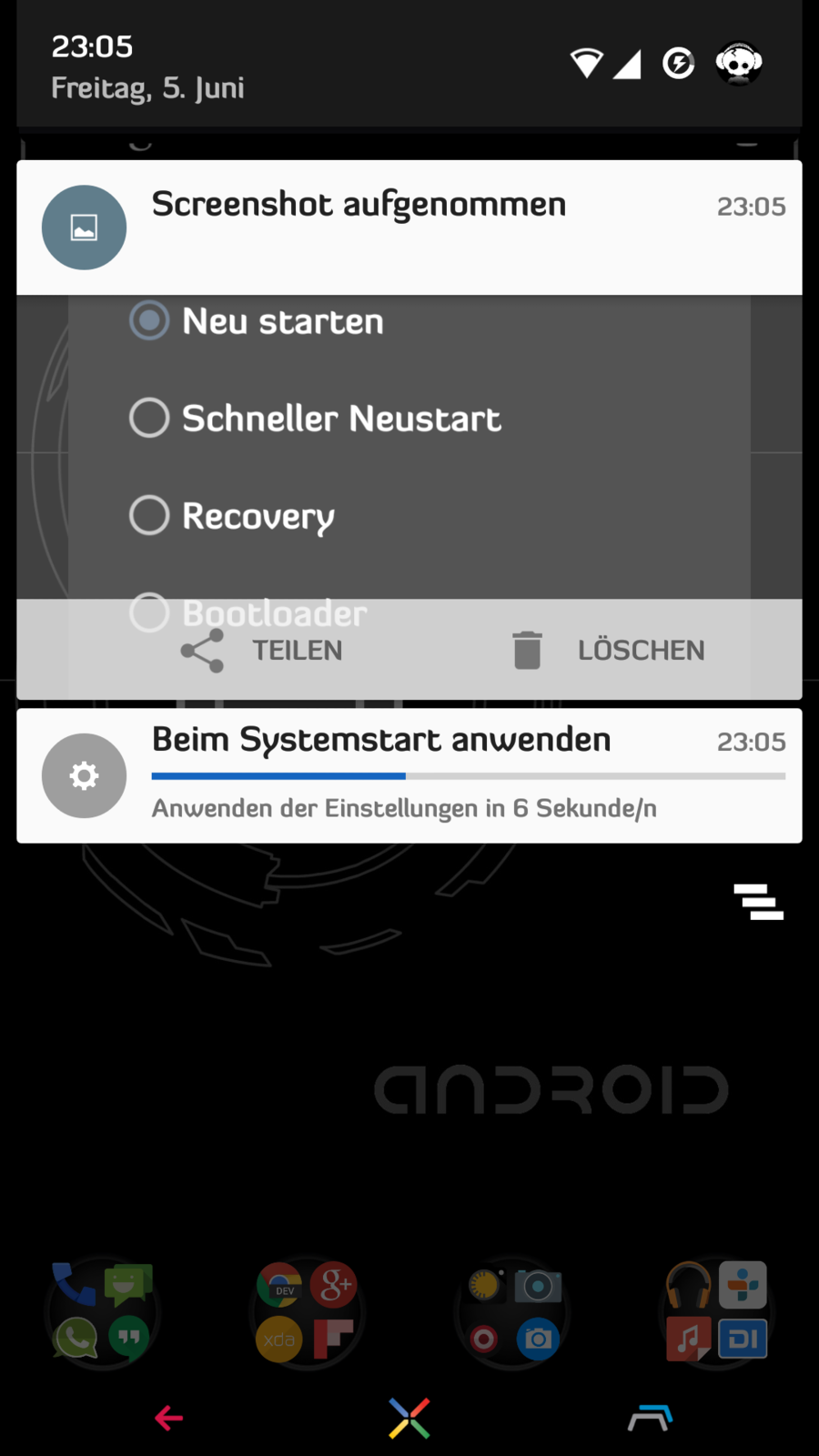The image size is (819, 1456).
Task: Open the user avatar in the header
Action: coord(738,63)
